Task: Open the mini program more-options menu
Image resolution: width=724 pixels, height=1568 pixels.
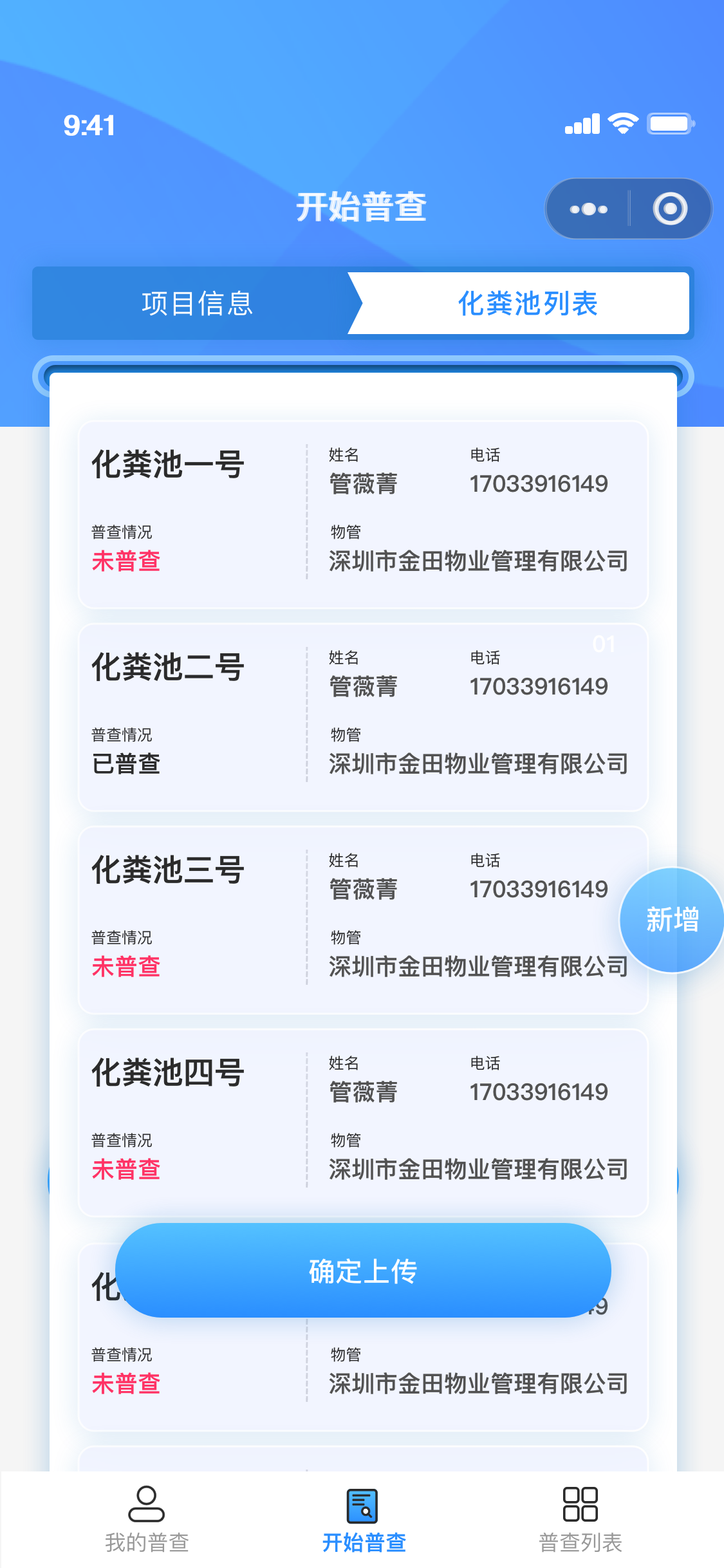Action: click(x=588, y=209)
